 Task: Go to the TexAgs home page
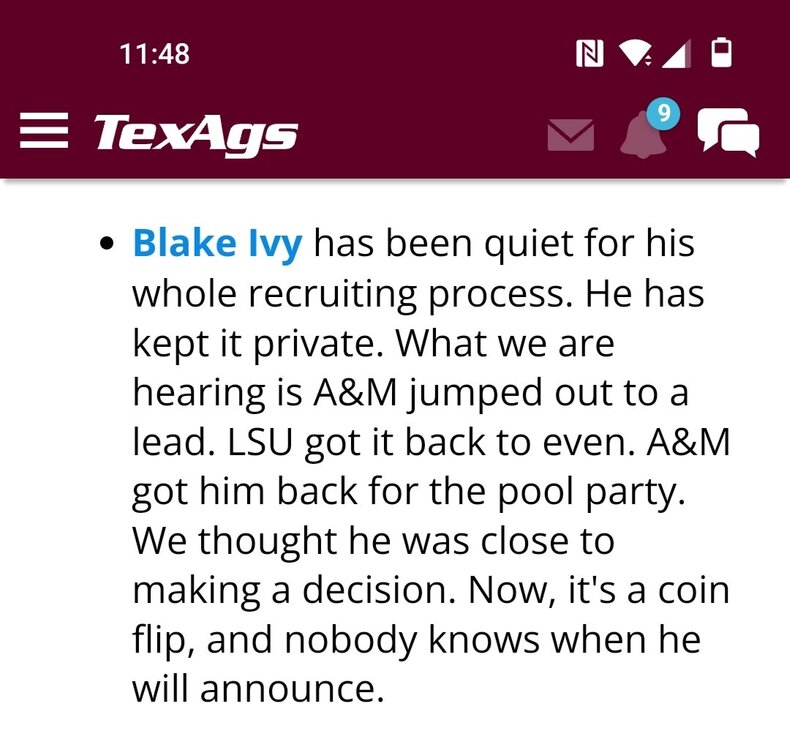click(x=196, y=133)
